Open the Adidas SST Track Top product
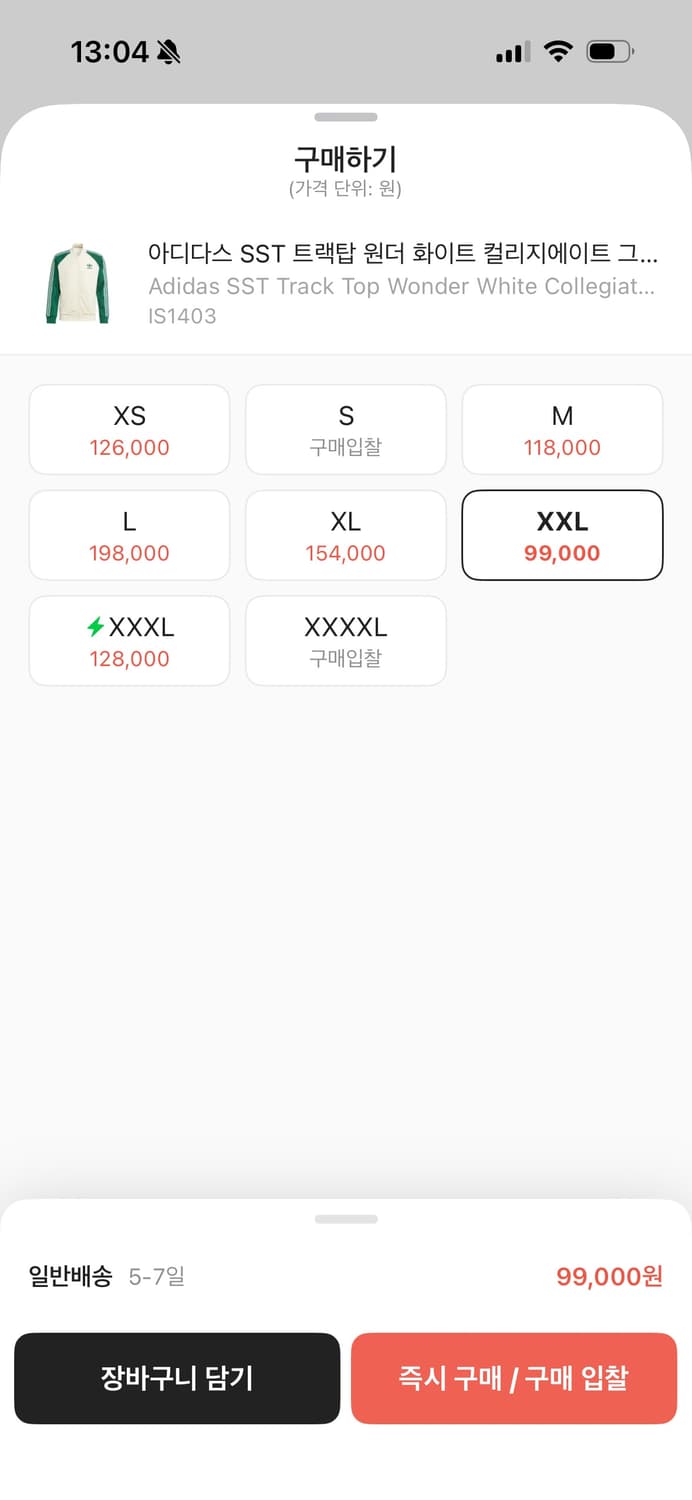 pyautogui.click(x=400, y=284)
